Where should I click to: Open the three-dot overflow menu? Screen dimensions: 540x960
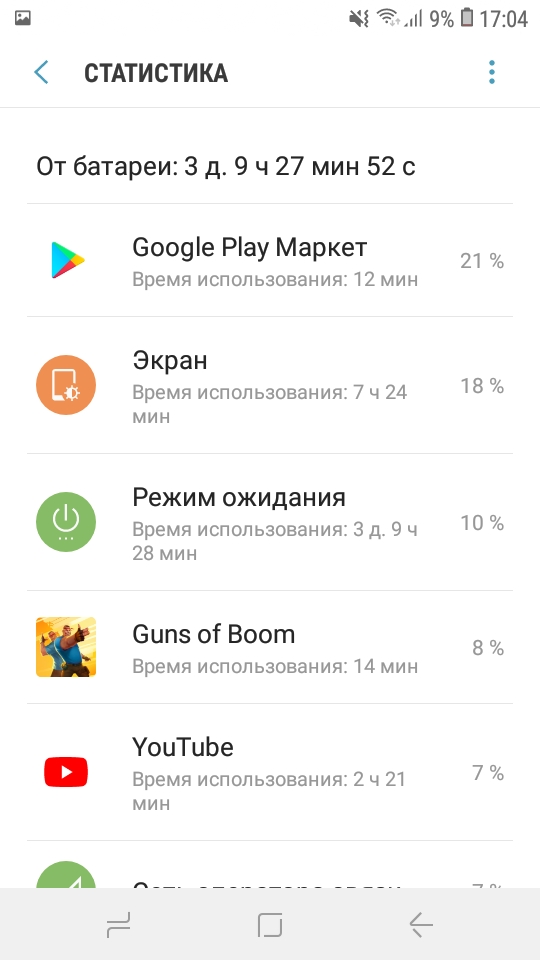pyautogui.click(x=492, y=72)
